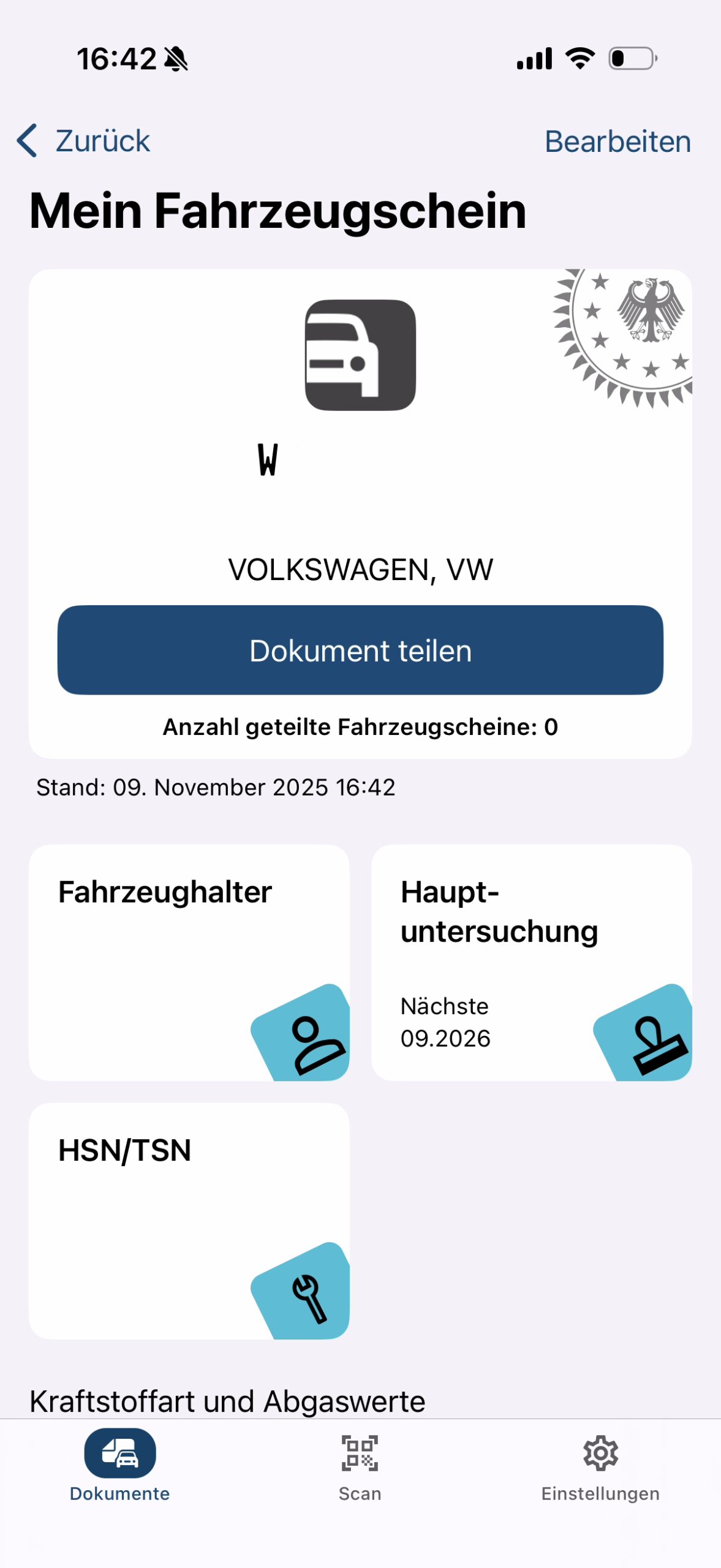Switch to the Scan tab
The height and width of the screenshot is (1568, 721).
pos(360,1466)
